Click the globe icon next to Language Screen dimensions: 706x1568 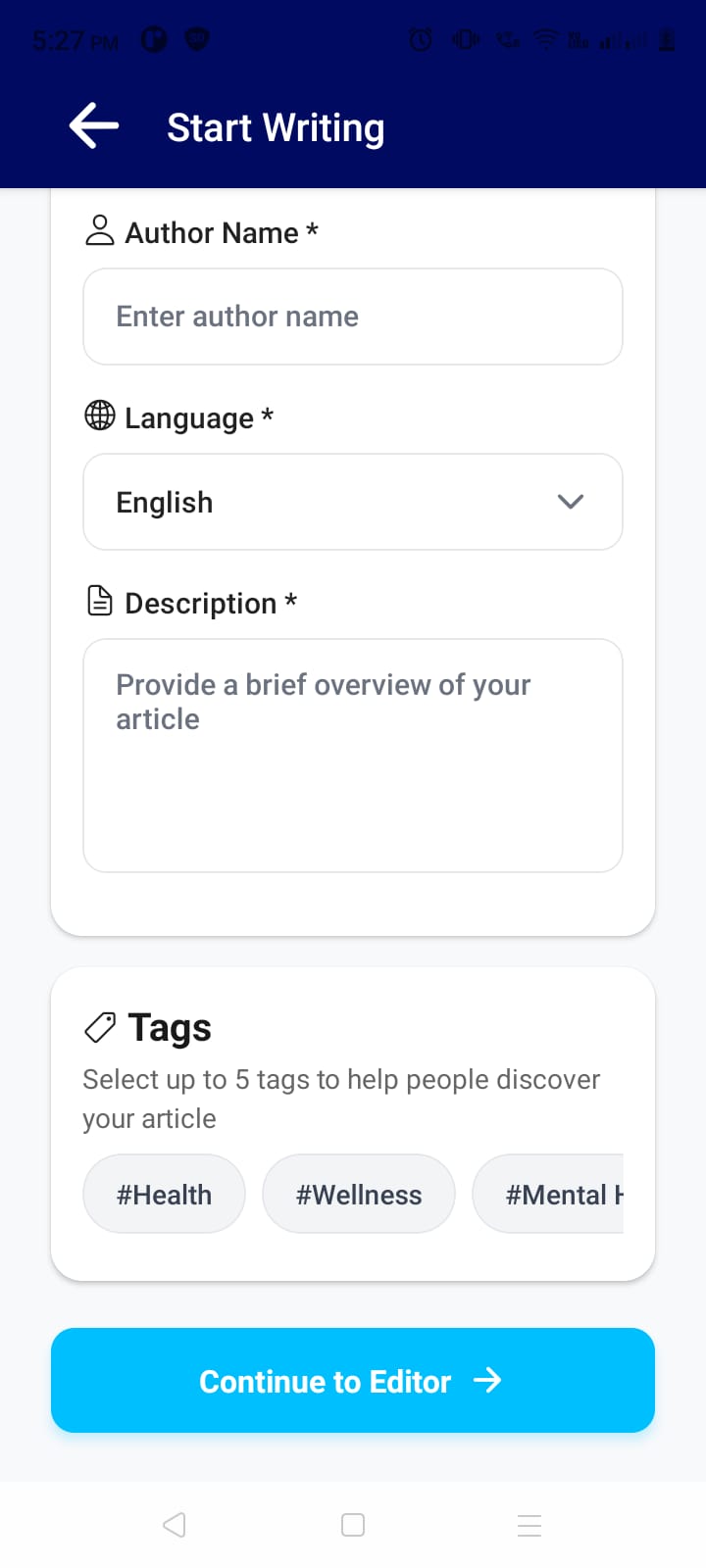coord(98,416)
